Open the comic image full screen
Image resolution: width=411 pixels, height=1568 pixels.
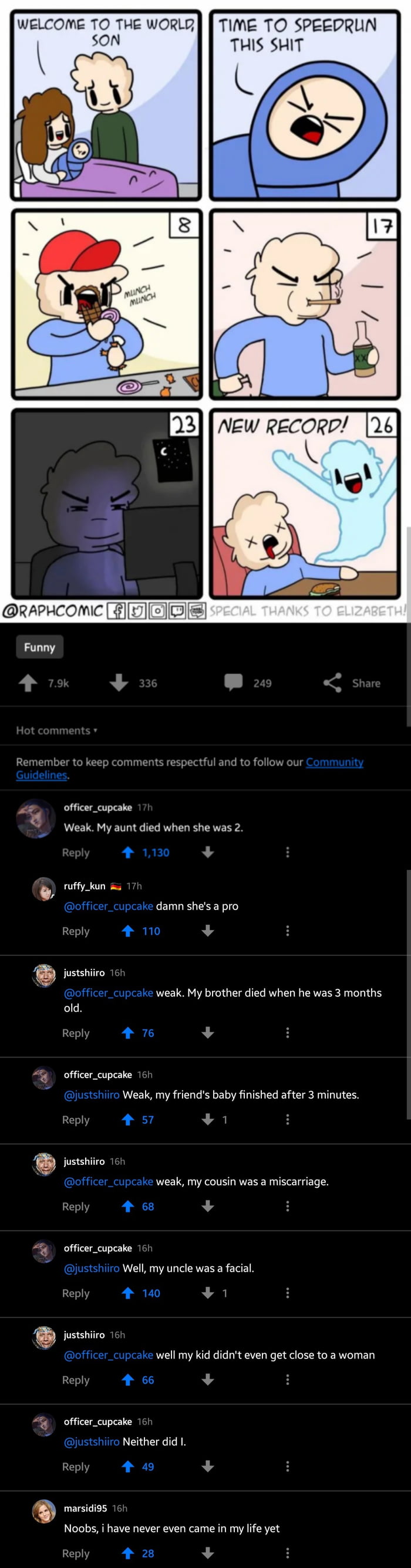click(205, 305)
